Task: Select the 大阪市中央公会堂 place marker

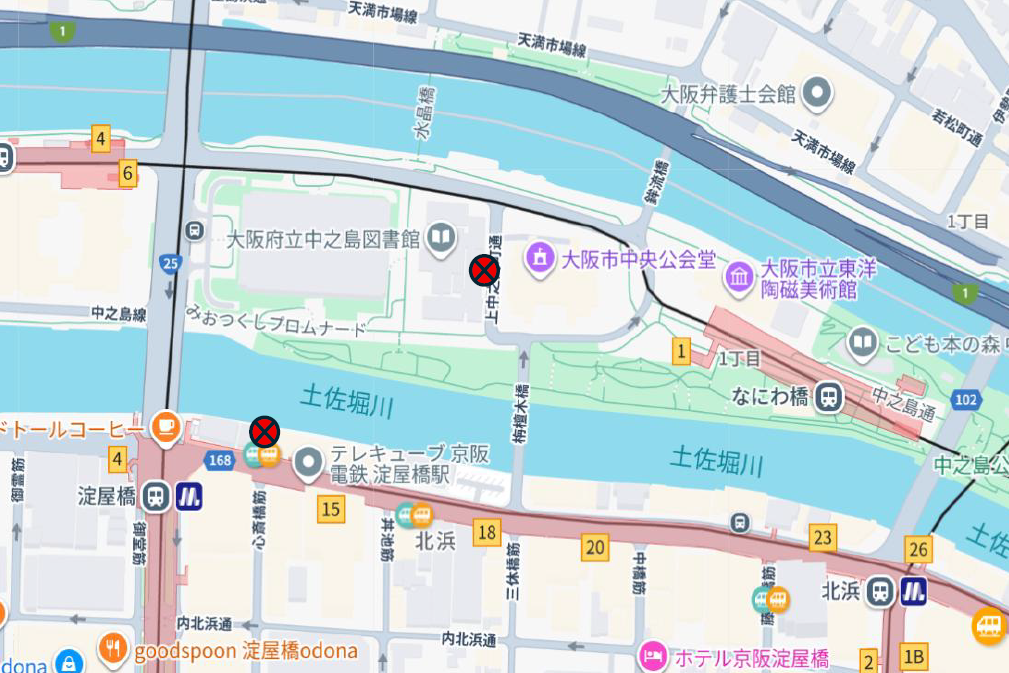Action: coord(540,258)
